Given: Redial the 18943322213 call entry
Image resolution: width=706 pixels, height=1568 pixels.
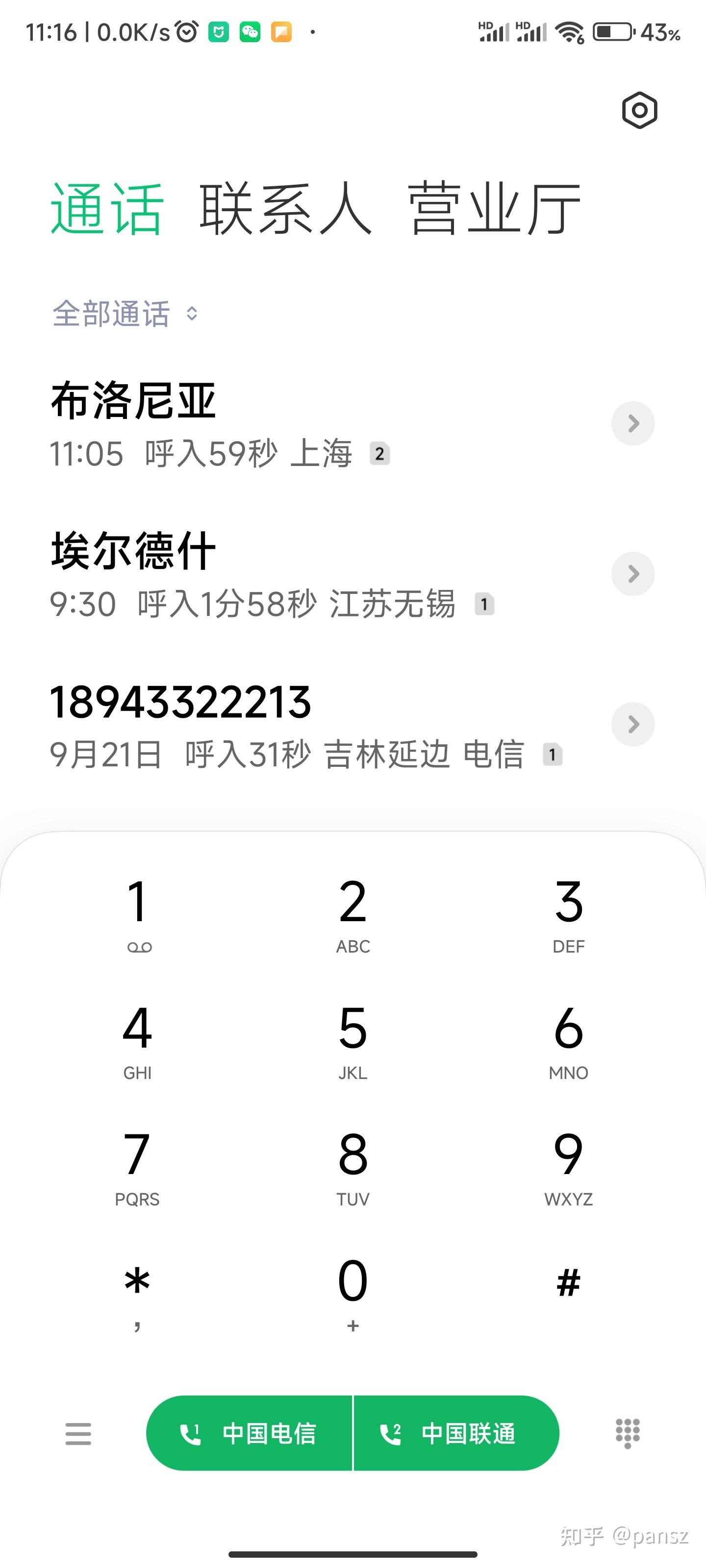Looking at the screenshot, I should [244, 724].
